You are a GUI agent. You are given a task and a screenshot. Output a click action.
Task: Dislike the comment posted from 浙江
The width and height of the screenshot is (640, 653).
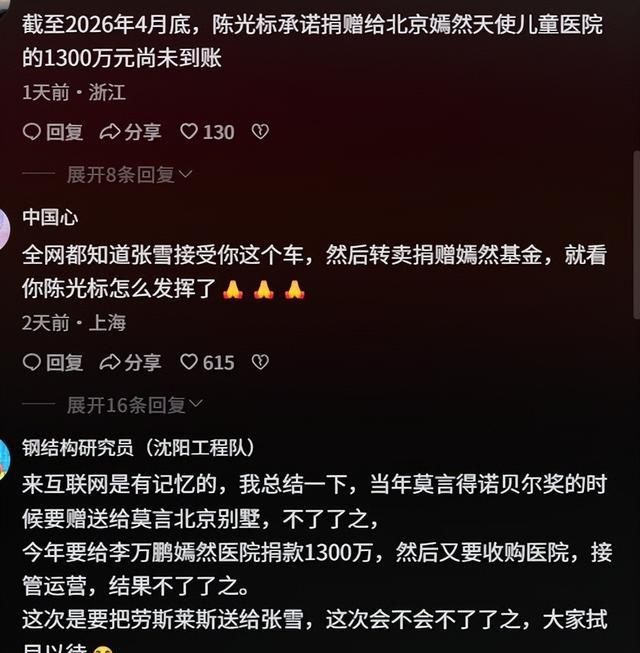point(259,132)
